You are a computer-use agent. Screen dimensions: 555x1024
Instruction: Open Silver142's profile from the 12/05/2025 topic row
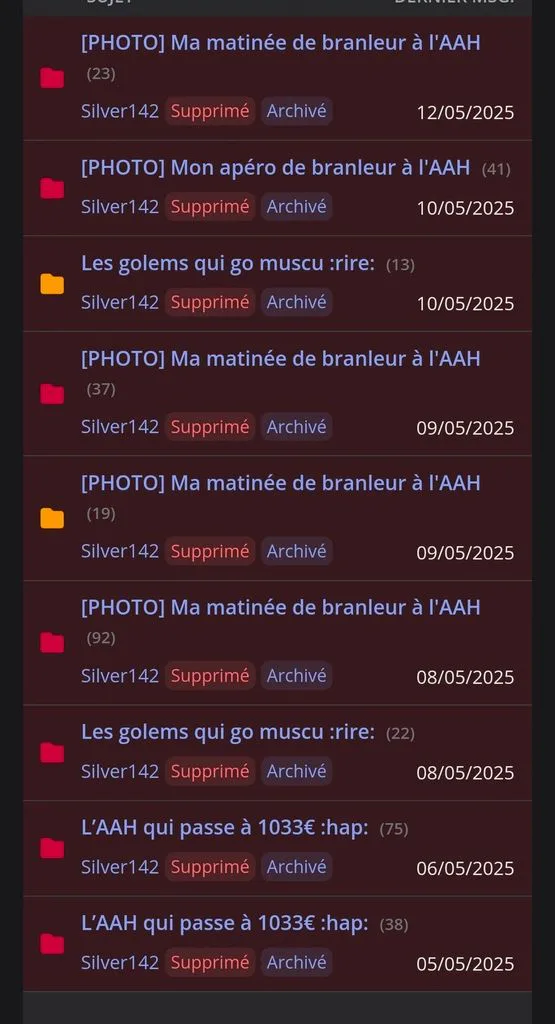point(119,111)
